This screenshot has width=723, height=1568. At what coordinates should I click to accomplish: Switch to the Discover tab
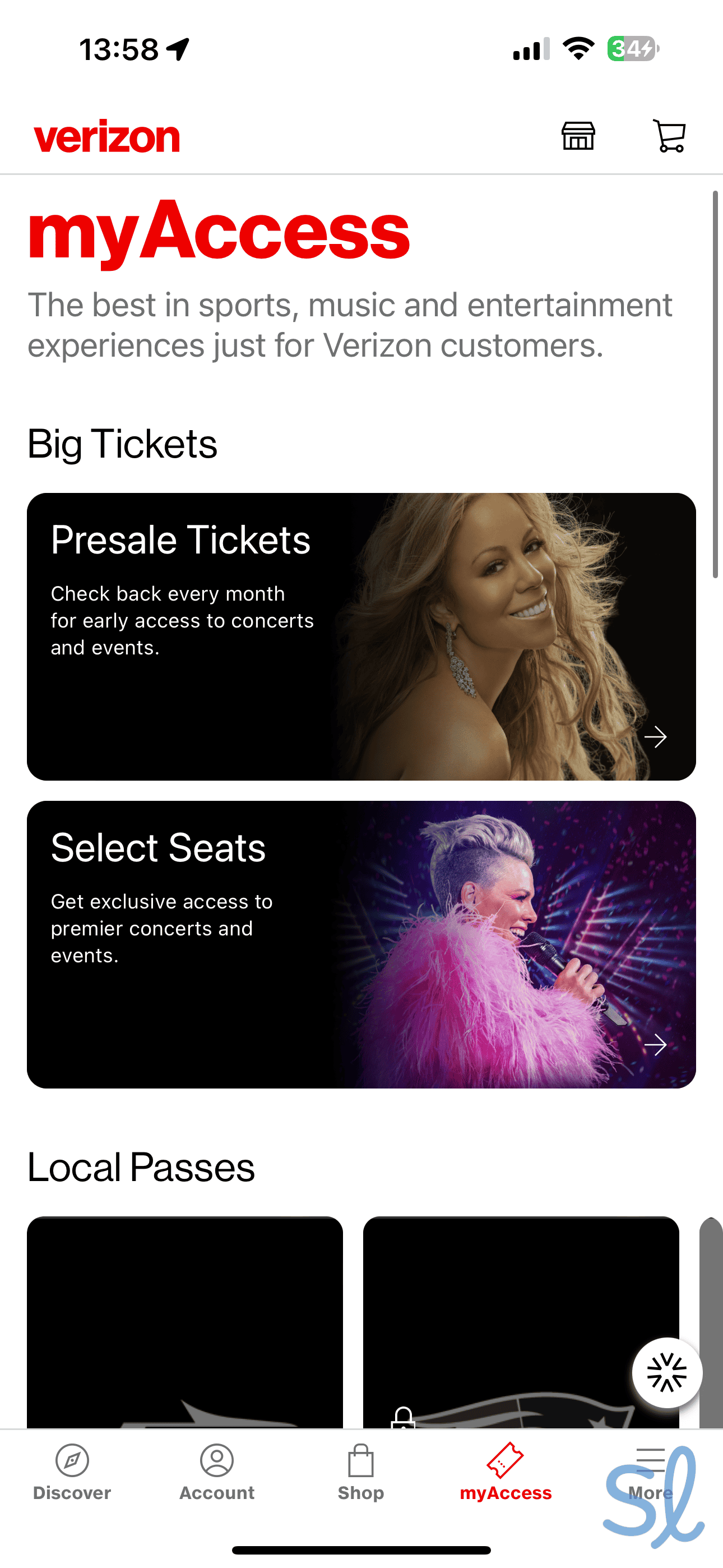coord(72,1472)
